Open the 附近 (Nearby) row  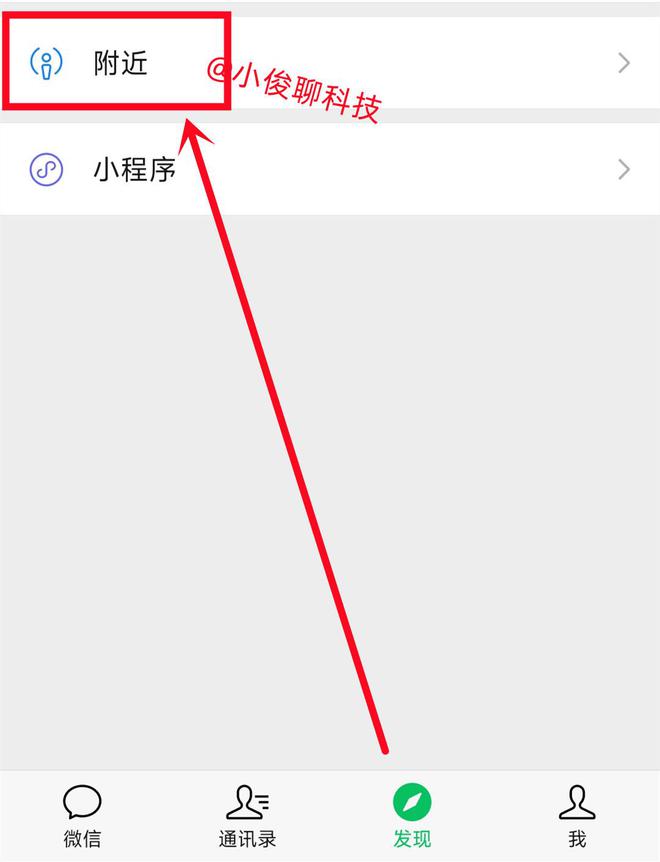[120, 64]
